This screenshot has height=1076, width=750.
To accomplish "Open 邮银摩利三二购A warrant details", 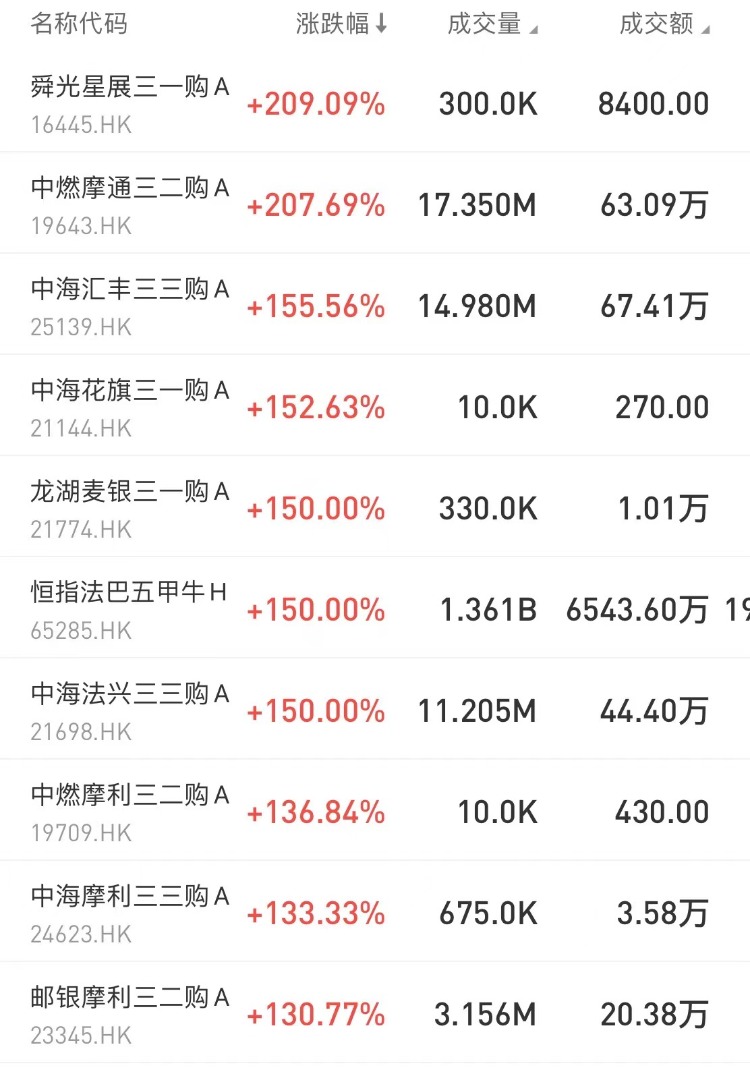I will pyautogui.click(x=130, y=1012).
